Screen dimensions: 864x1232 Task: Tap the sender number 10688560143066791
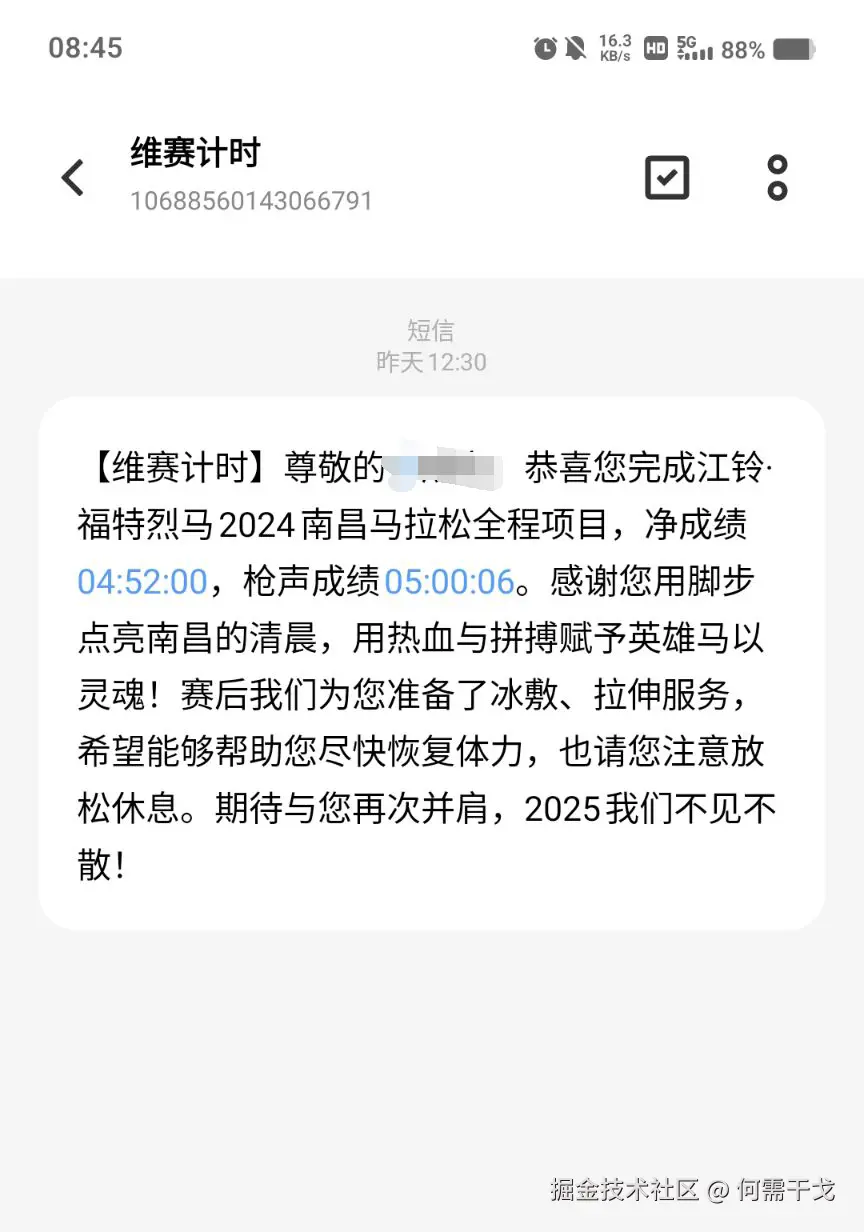253,201
